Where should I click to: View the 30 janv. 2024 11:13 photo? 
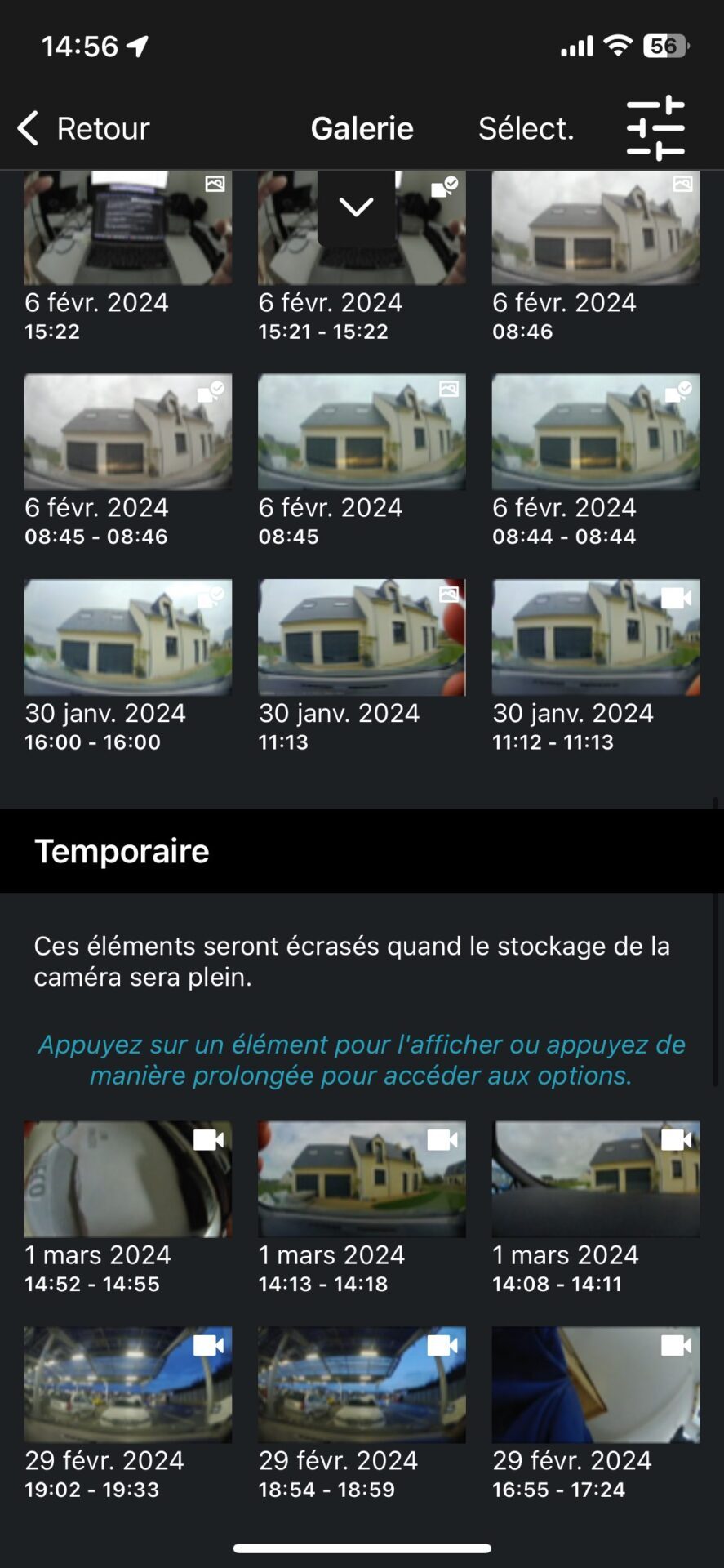(x=362, y=638)
